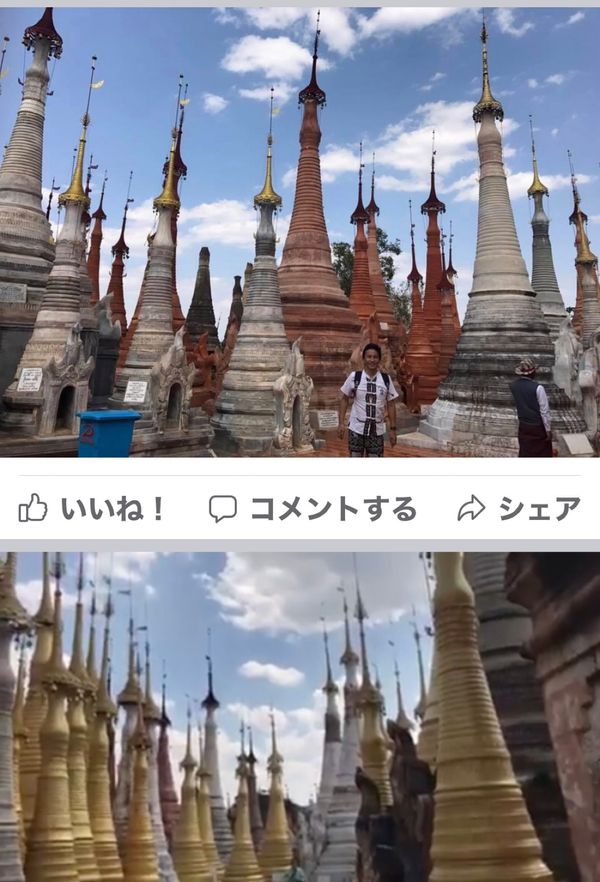Share the post via シェア
Image resolution: width=600 pixels, height=882 pixels.
pos(519,508)
